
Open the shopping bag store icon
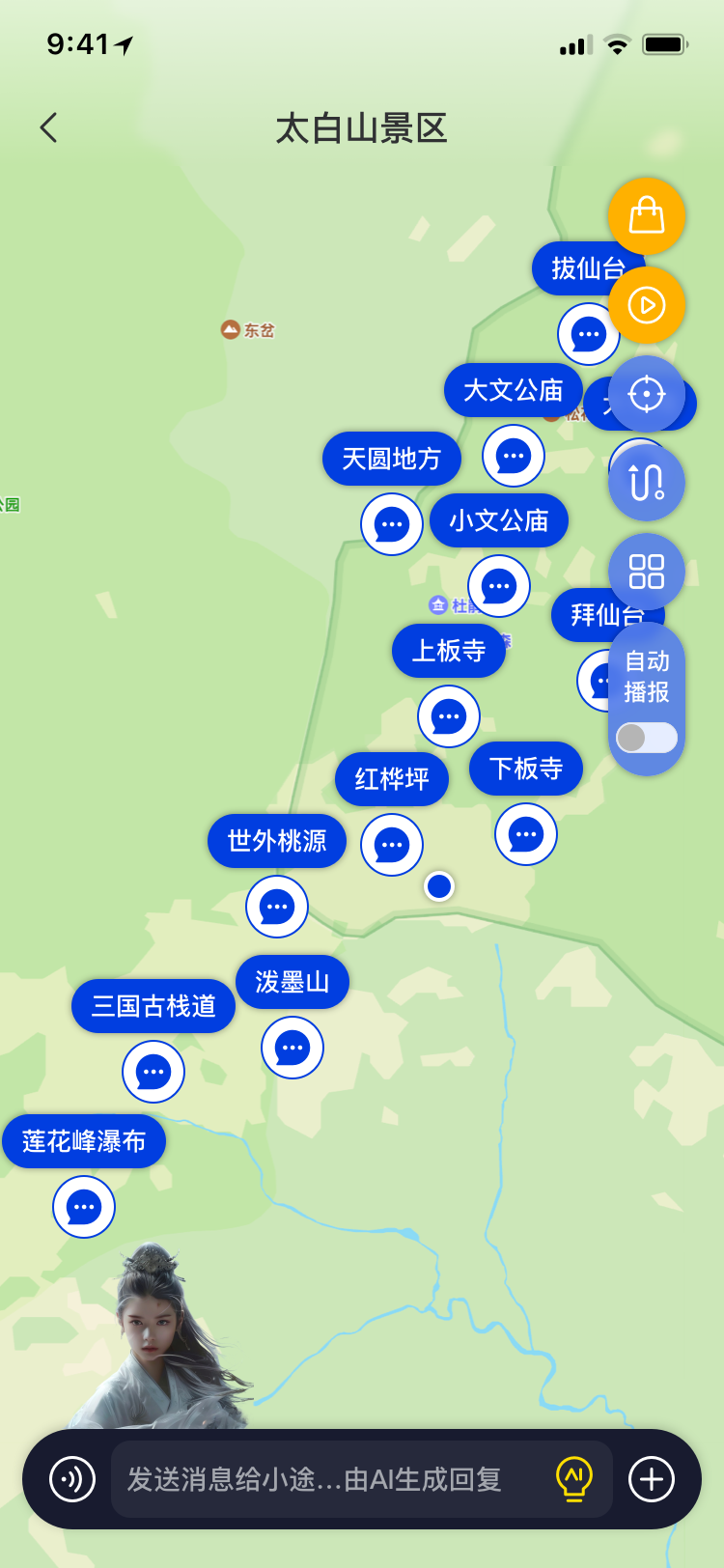click(647, 216)
